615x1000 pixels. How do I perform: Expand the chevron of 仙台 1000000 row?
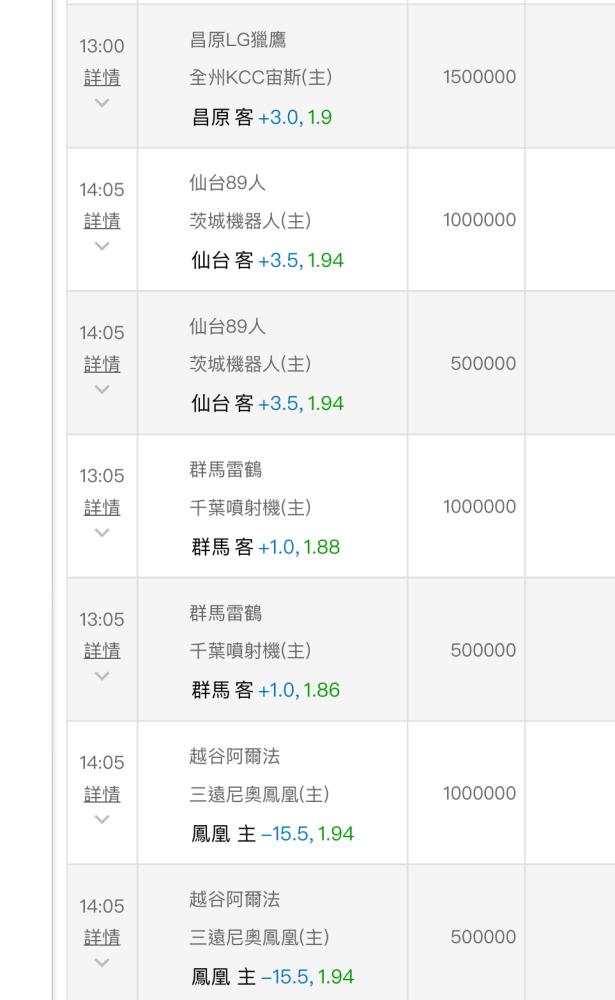102,246
